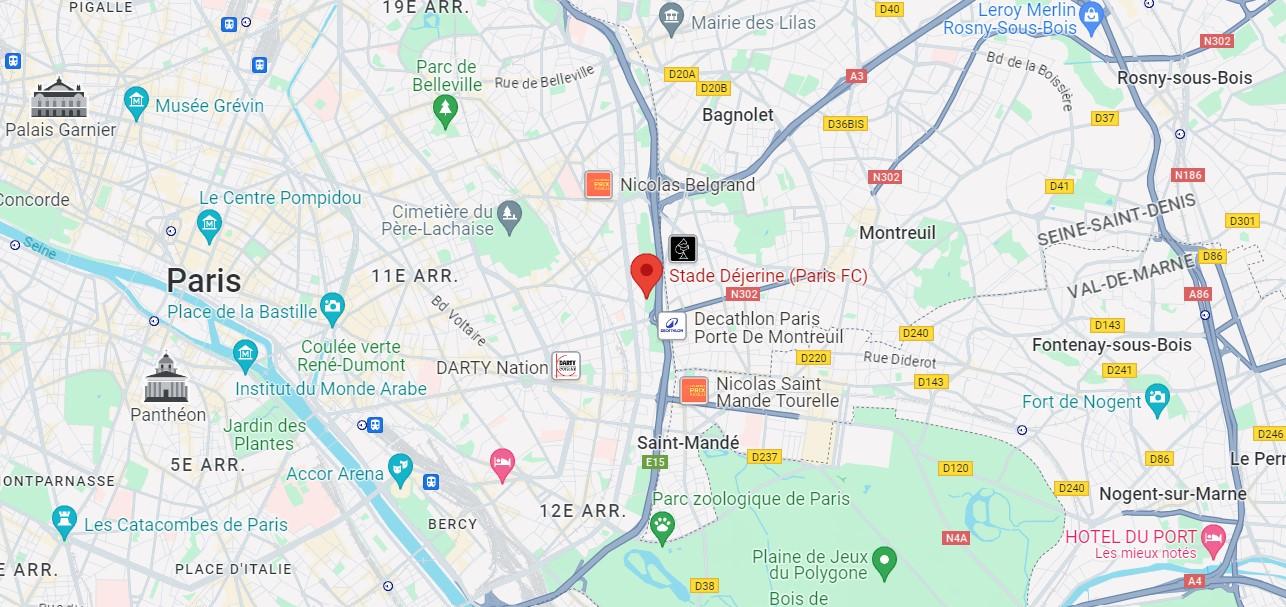Select the HOTEL DU PORT marker
This screenshot has width=1286, height=607.
[1213, 538]
